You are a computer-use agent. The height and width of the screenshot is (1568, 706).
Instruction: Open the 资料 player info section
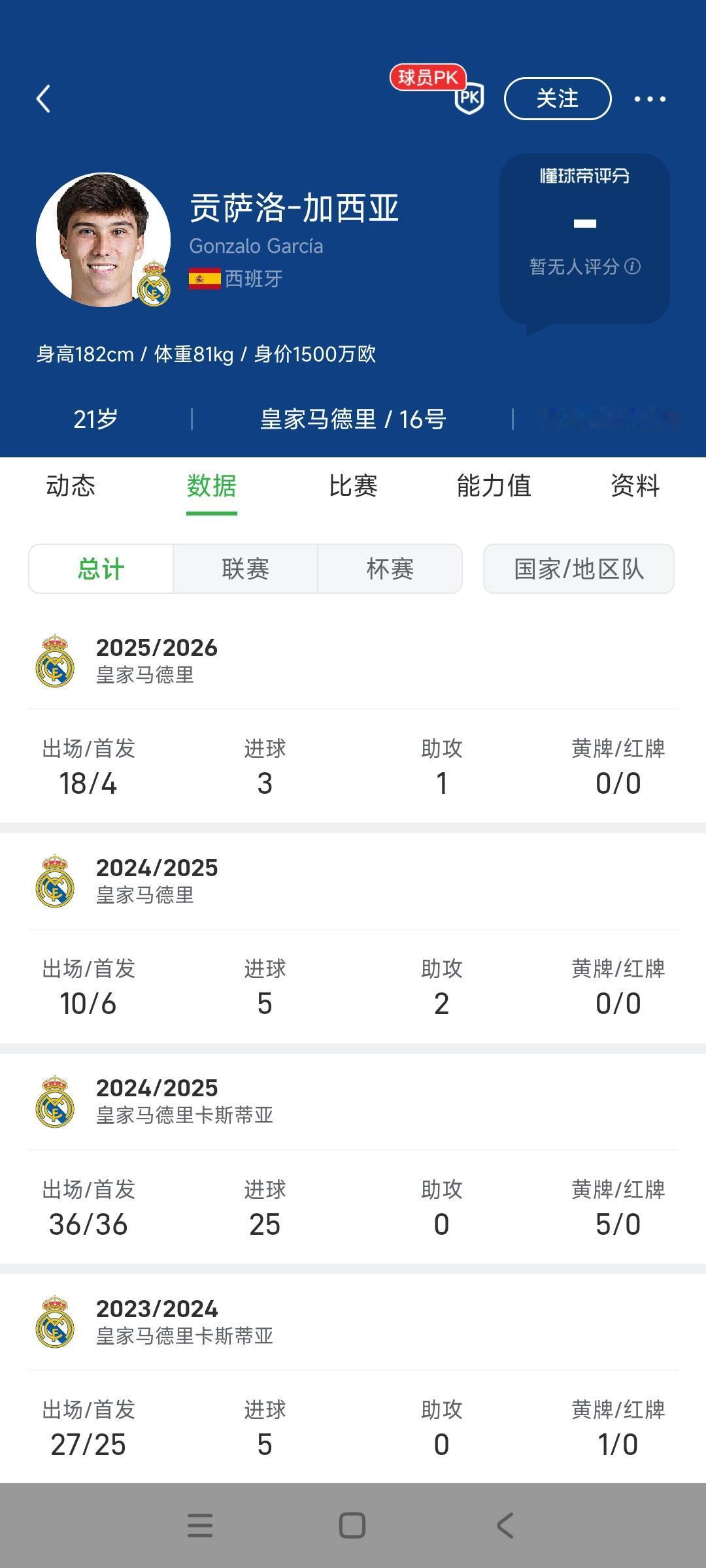(633, 485)
